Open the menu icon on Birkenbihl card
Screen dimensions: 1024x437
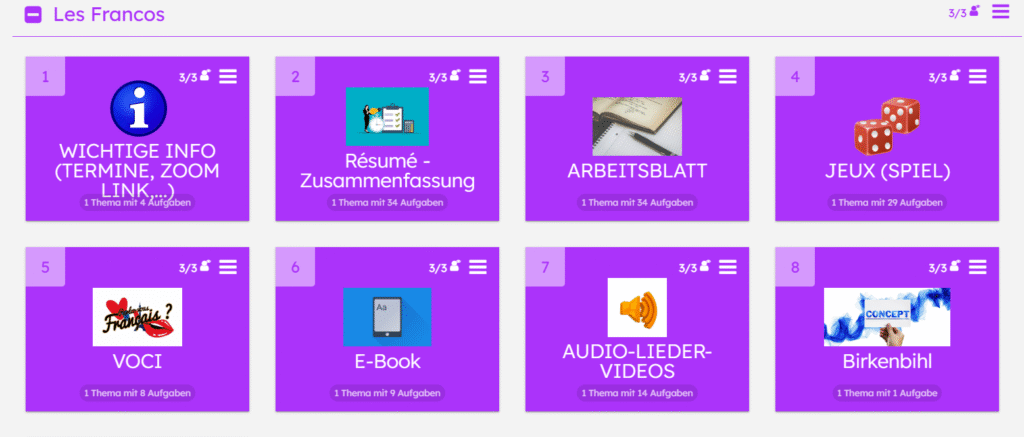(977, 266)
